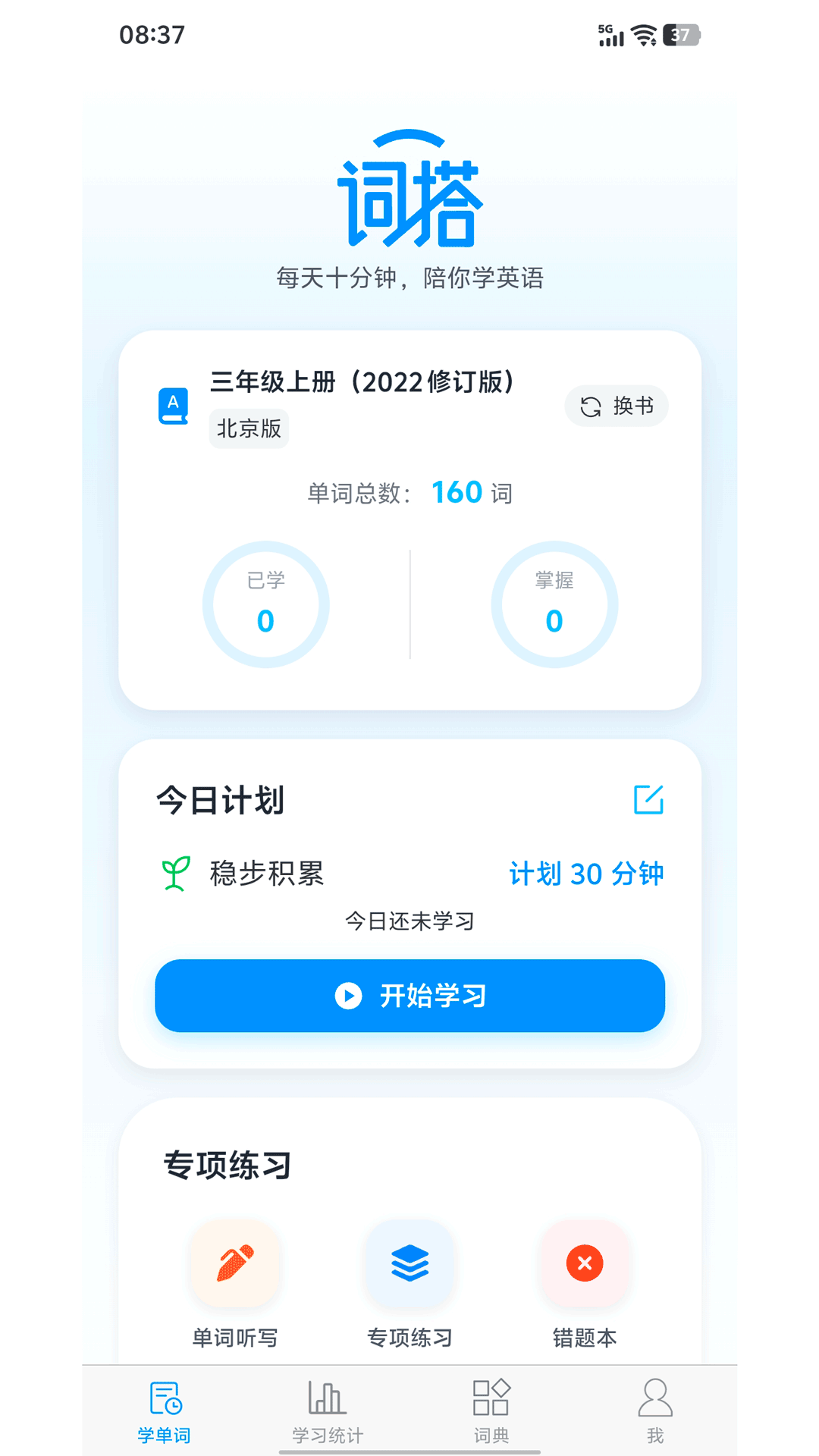Click the blue textbook icon on the book card

(x=173, y=404)
